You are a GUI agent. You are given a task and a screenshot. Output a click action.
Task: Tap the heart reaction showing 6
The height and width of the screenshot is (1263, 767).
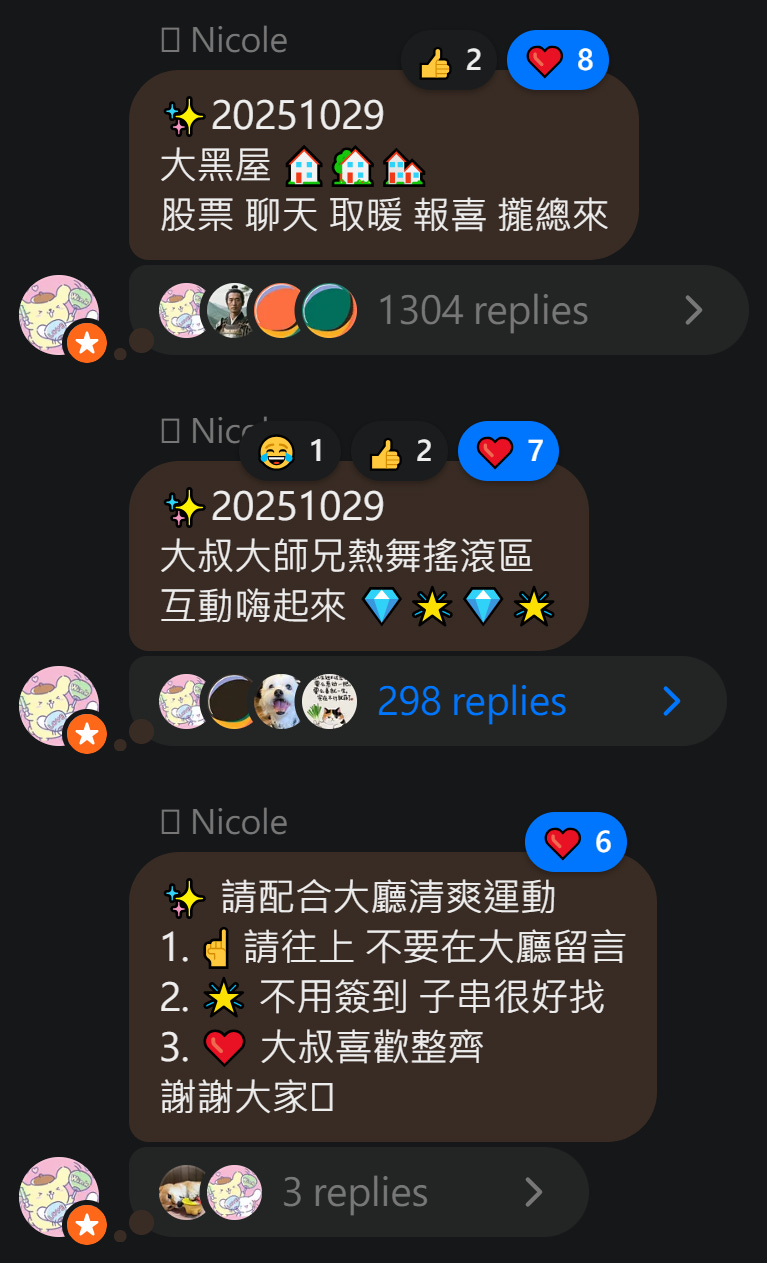click(576, 842)
